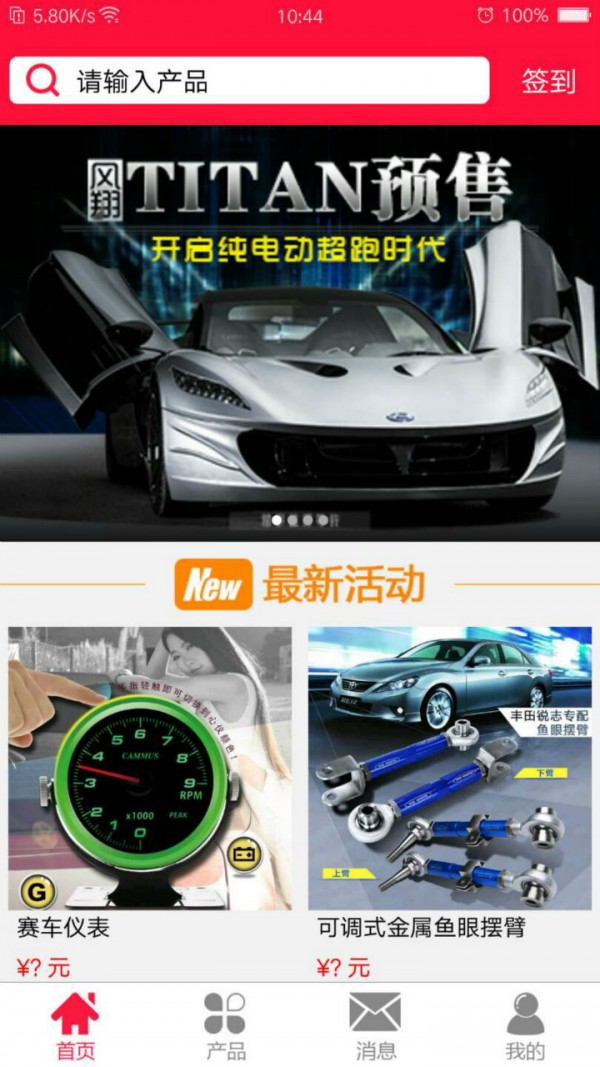The image size is (600, 1067).
Task: Switch to the 首页 tab
Action: (x=75, y=1025)
